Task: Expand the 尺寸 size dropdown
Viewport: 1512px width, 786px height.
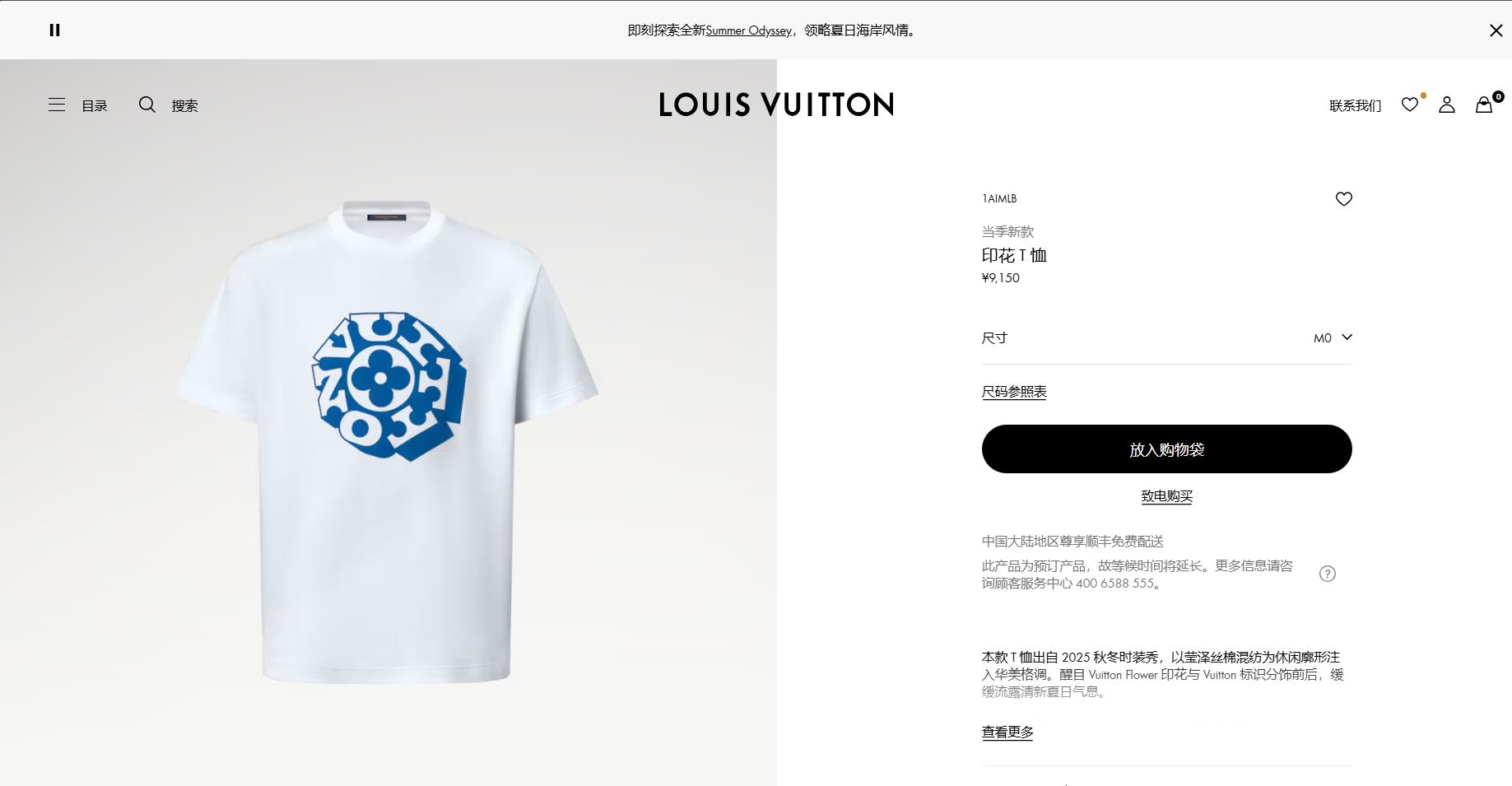Action: pyautogui.click(x=1333, y=337)
